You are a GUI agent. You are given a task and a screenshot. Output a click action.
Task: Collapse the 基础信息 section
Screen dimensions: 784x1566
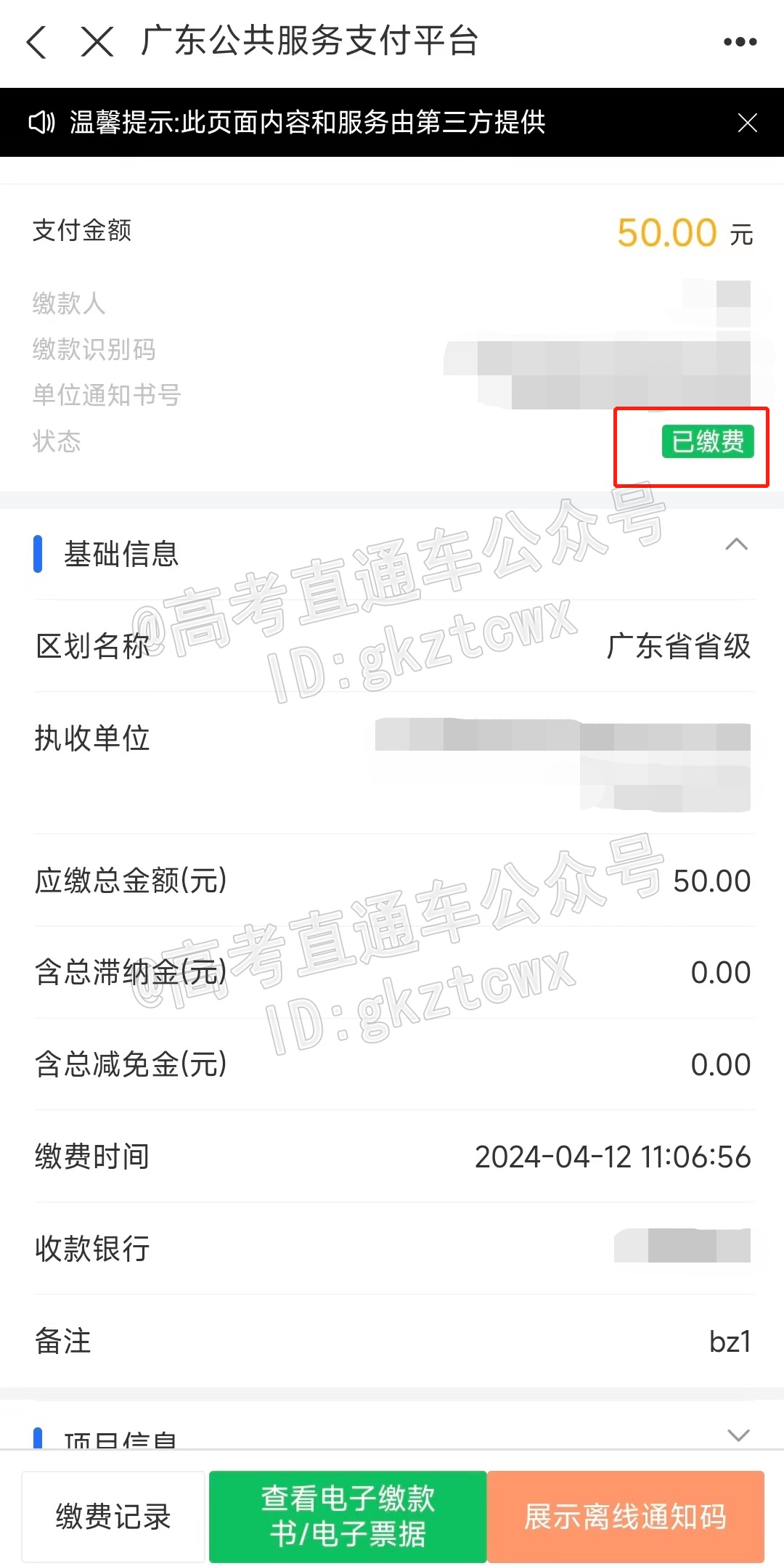(736, 545)
